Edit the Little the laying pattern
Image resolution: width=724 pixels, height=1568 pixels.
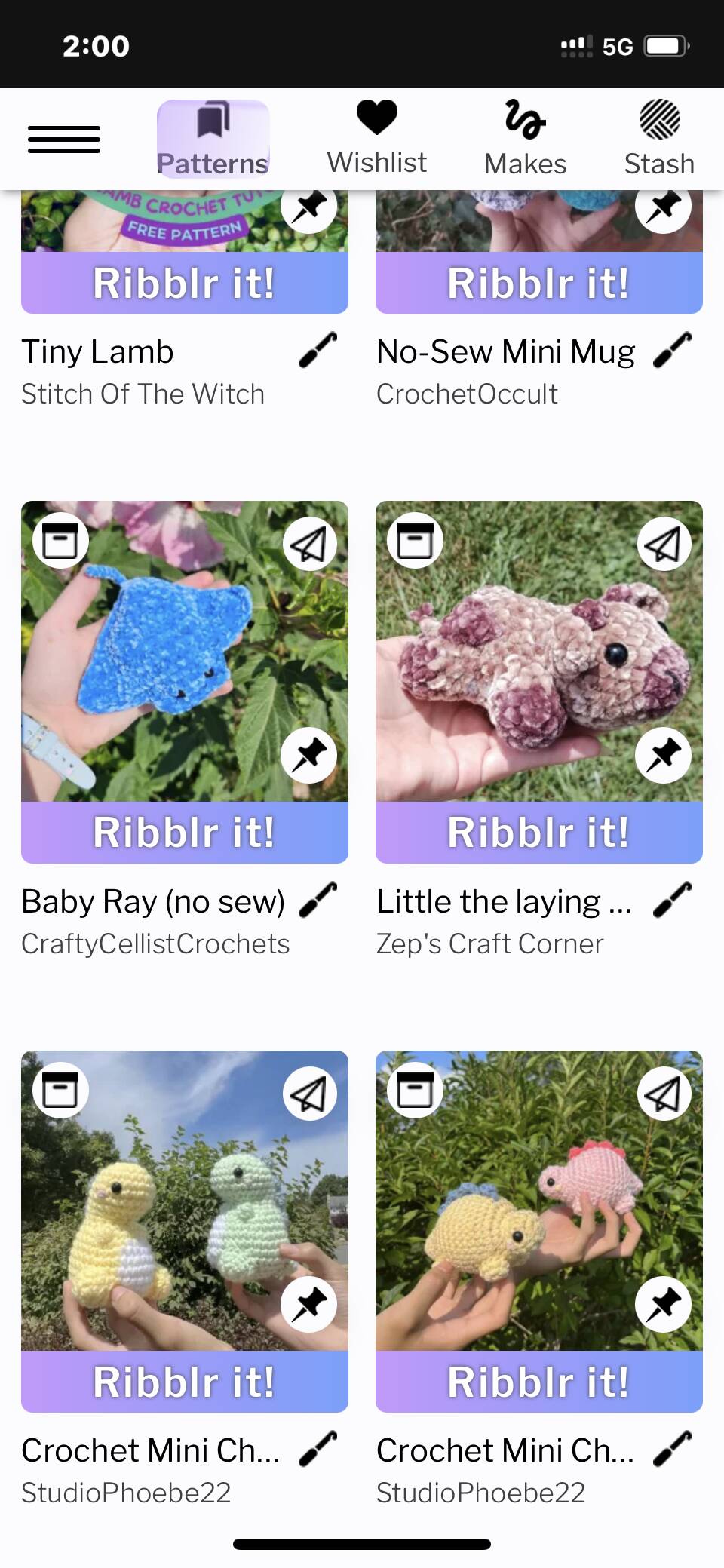point(672,901)
